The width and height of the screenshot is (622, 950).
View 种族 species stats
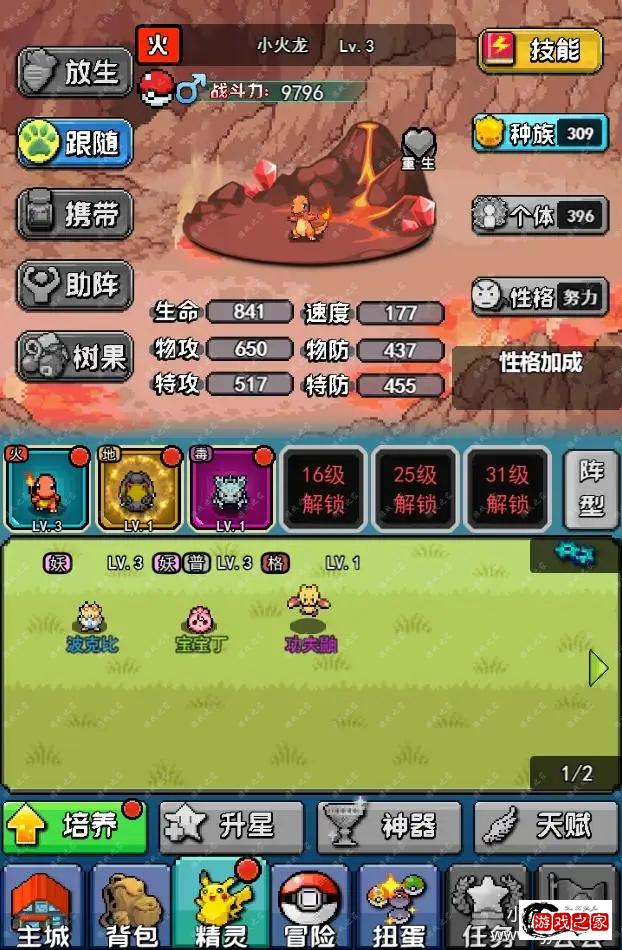click(x=540, y=133)
